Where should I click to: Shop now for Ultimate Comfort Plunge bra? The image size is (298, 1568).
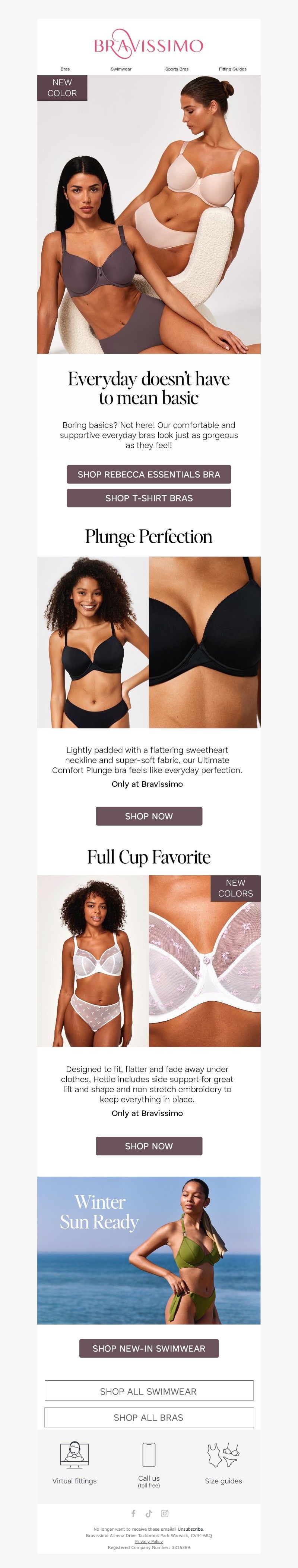point(149,816)
